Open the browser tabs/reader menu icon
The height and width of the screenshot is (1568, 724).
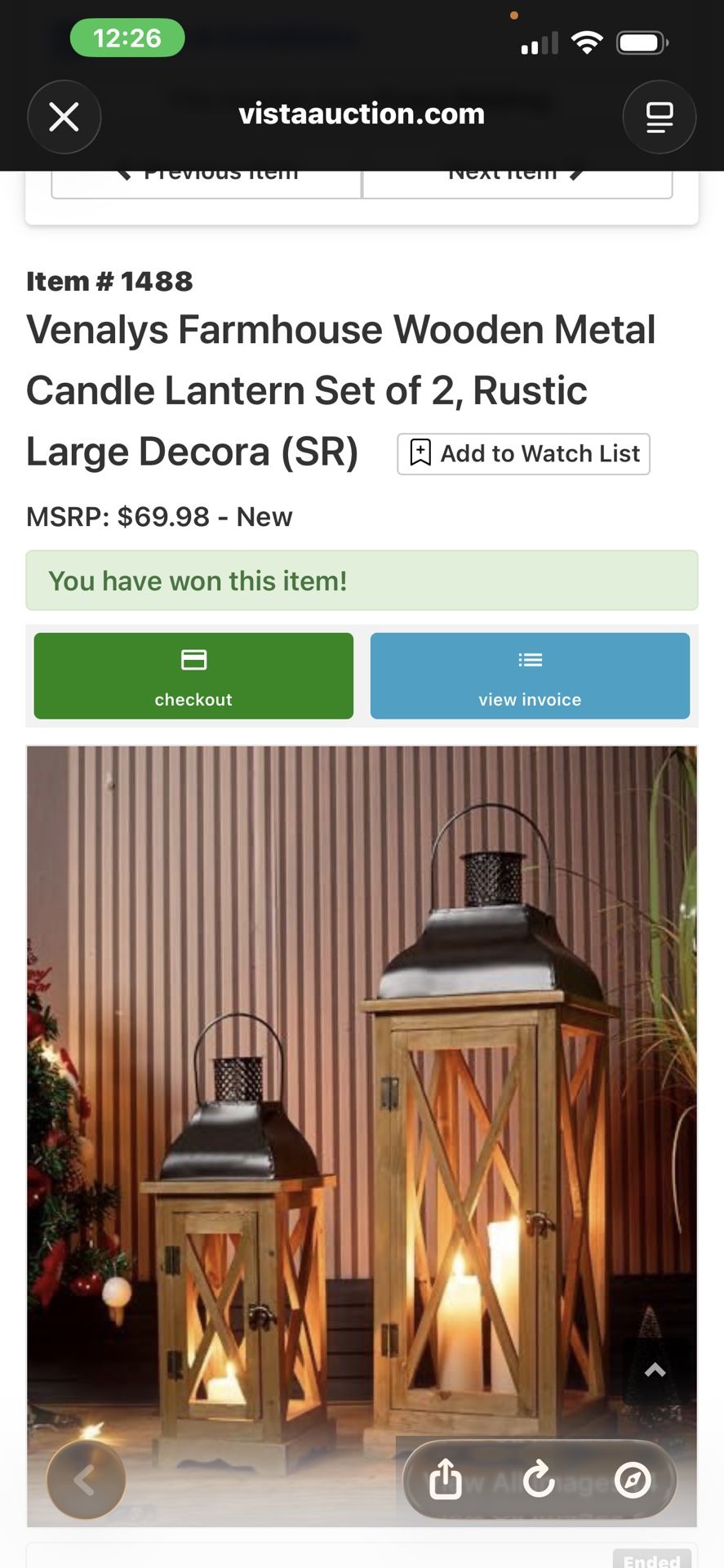[659, 117]
